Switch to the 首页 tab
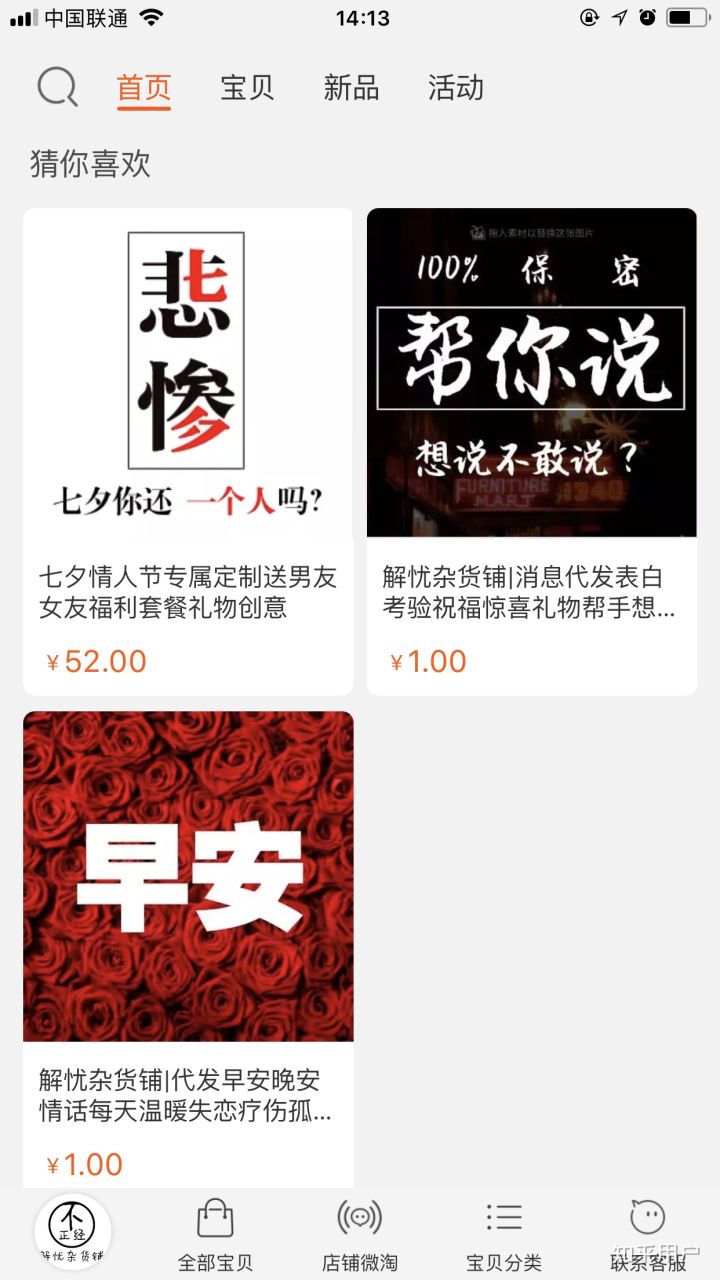720x1280 pixels. pyautogui.click(x=144, y=88)
